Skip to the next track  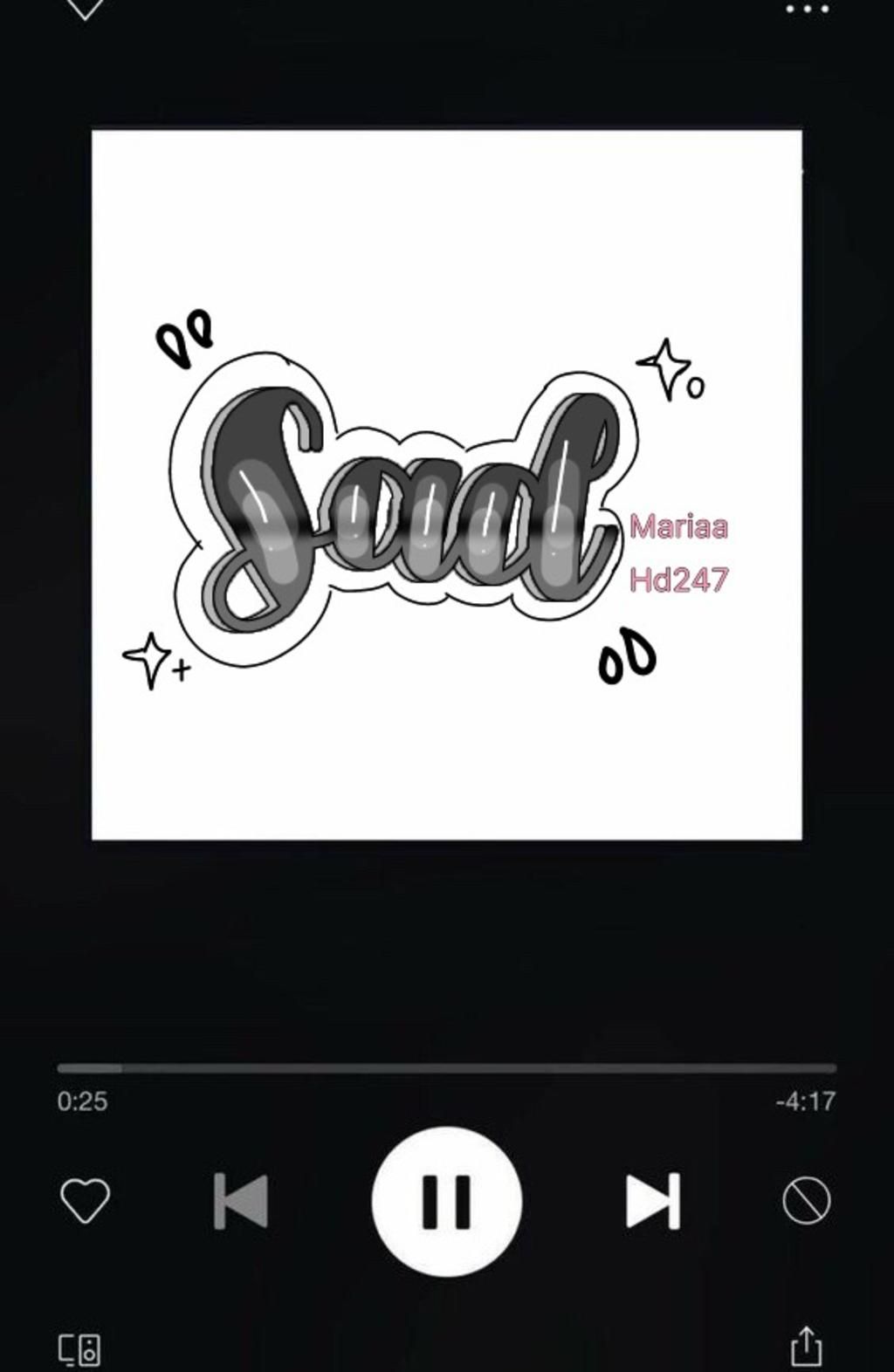coord(653,1201)
